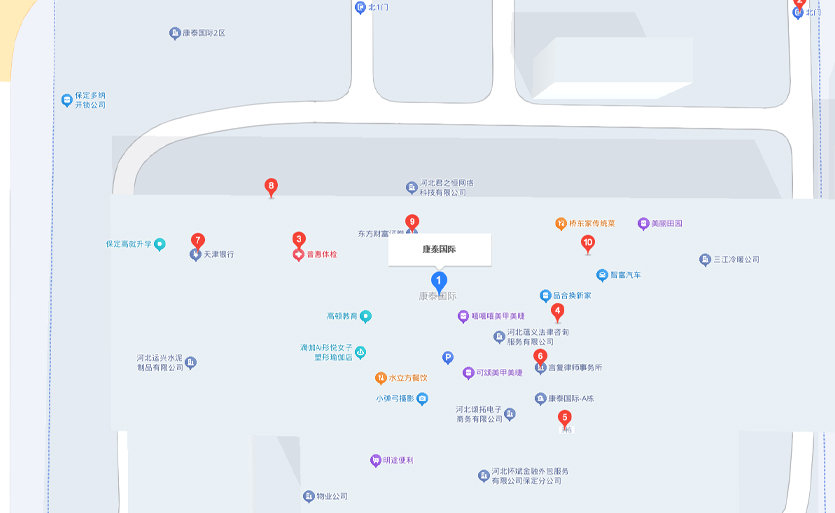Open the 三江冷暖公司 map point
The image size is (835, 513).
[x=705, y=259]
